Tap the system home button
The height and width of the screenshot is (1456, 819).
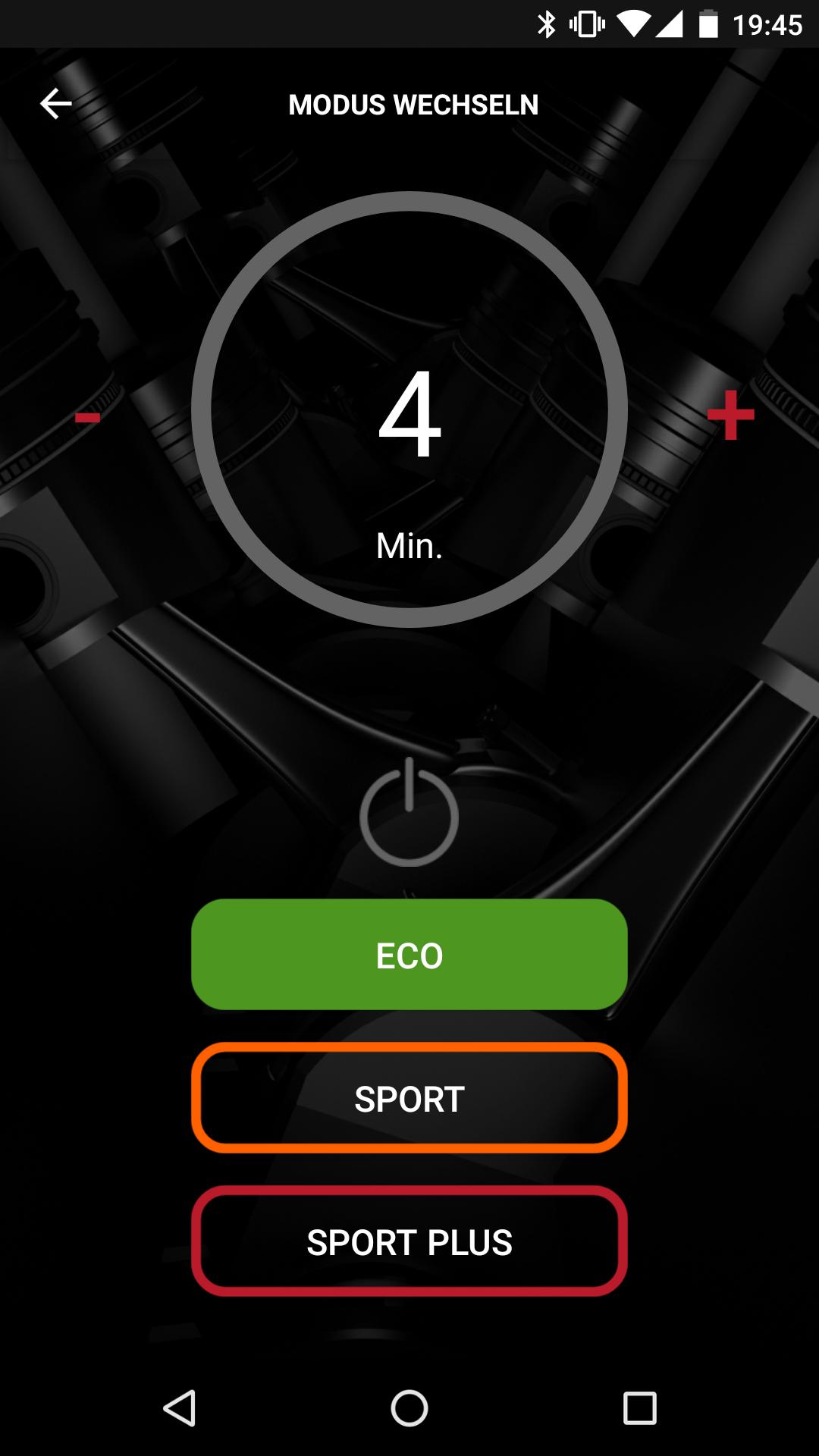409,1409
